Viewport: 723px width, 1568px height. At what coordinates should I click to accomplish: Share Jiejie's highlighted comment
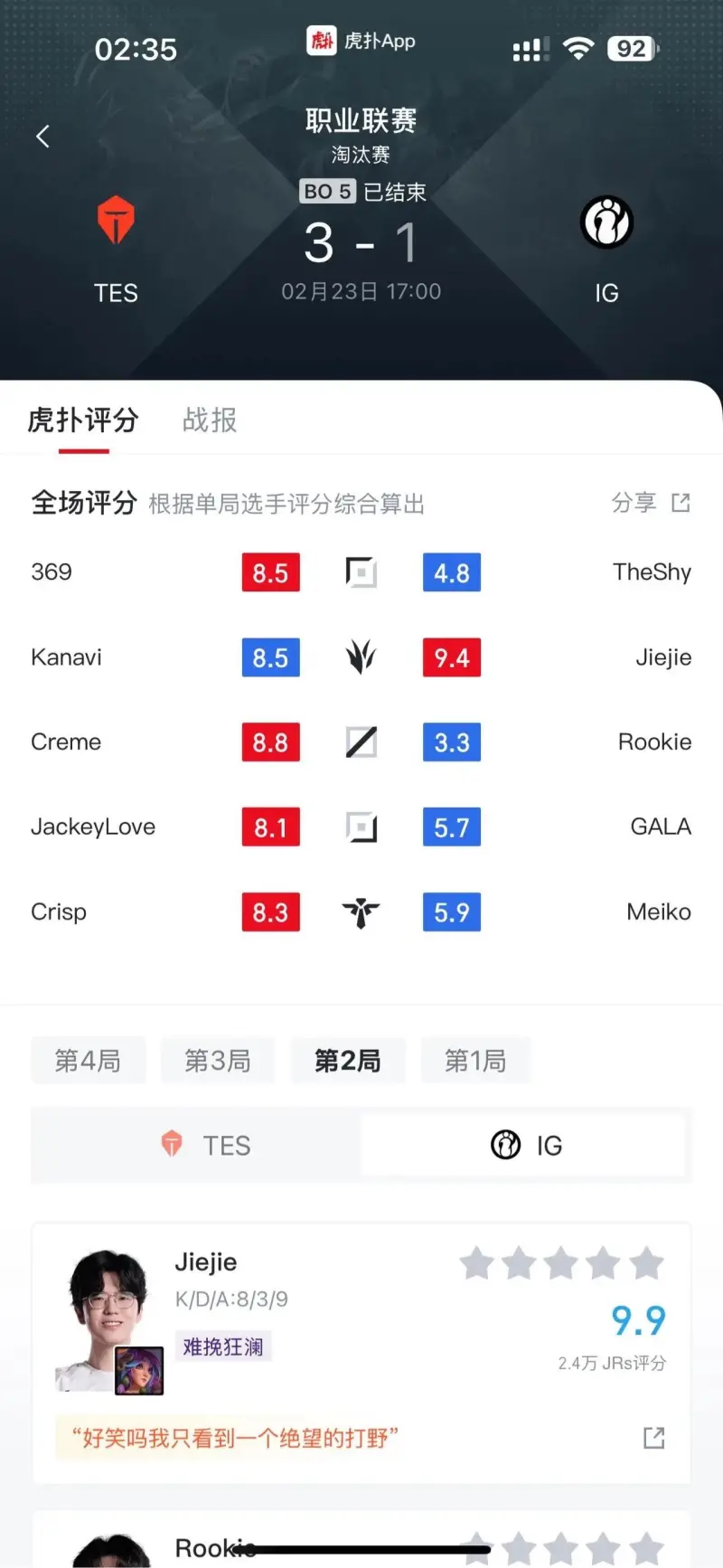click(653, 1438)
